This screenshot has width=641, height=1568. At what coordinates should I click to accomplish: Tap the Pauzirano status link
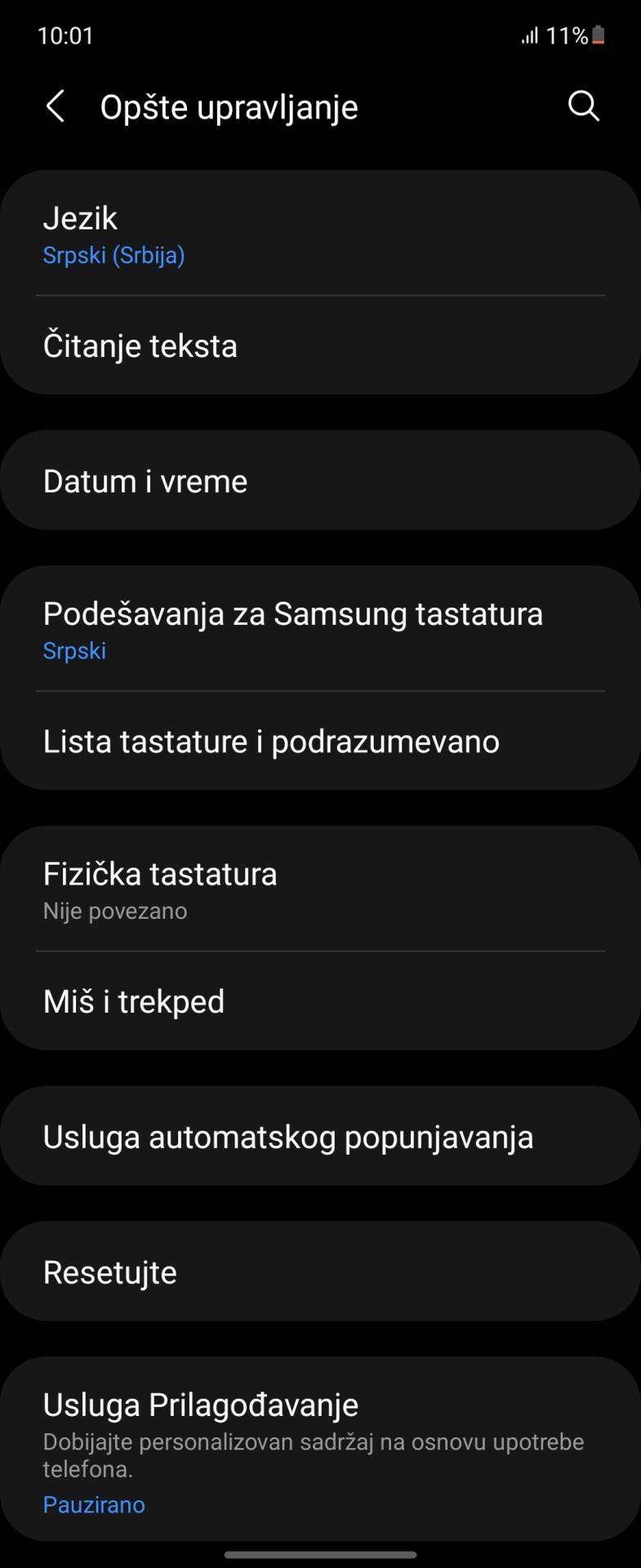coord(93,1504)
